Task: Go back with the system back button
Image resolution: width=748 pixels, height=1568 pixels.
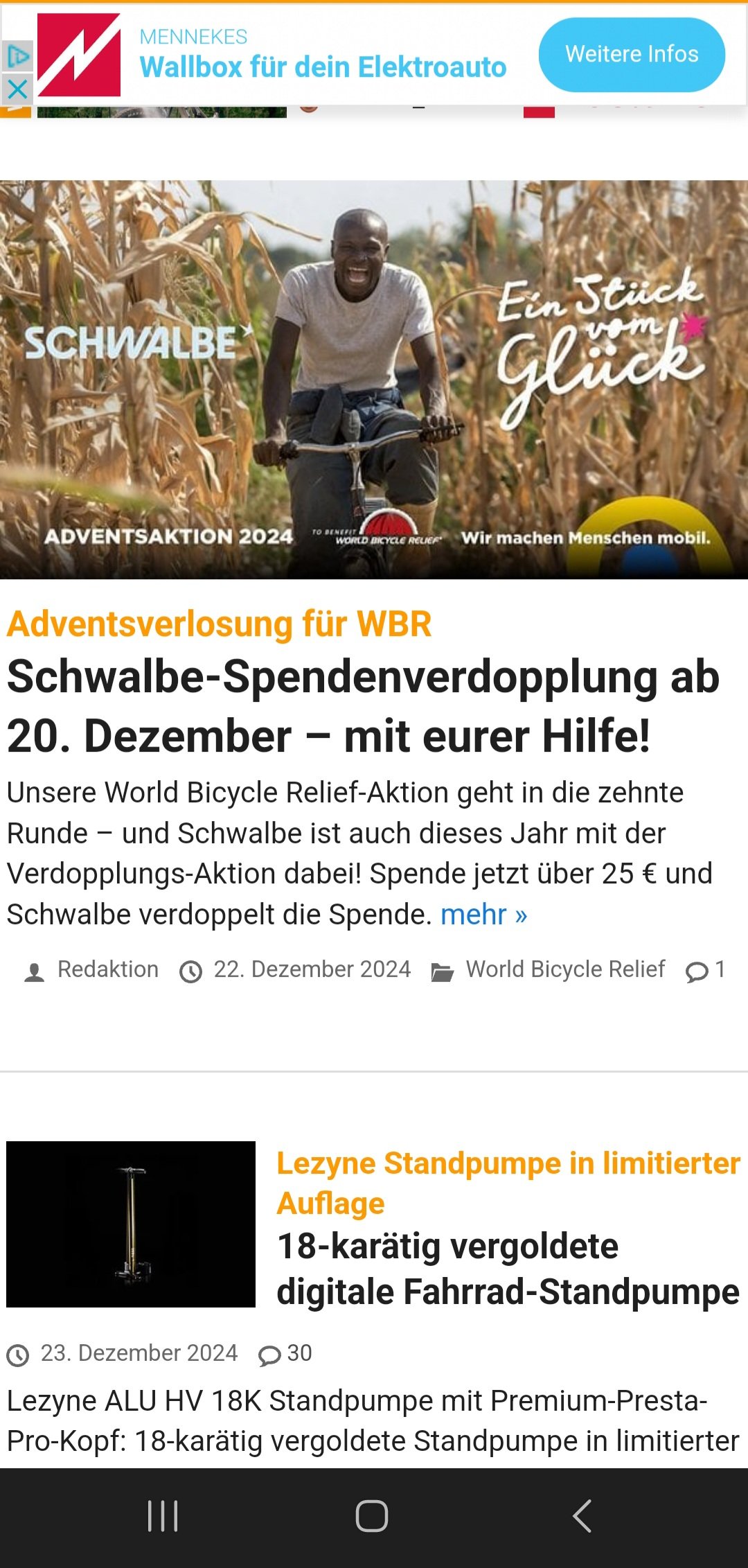Action: coord(582,1516)
